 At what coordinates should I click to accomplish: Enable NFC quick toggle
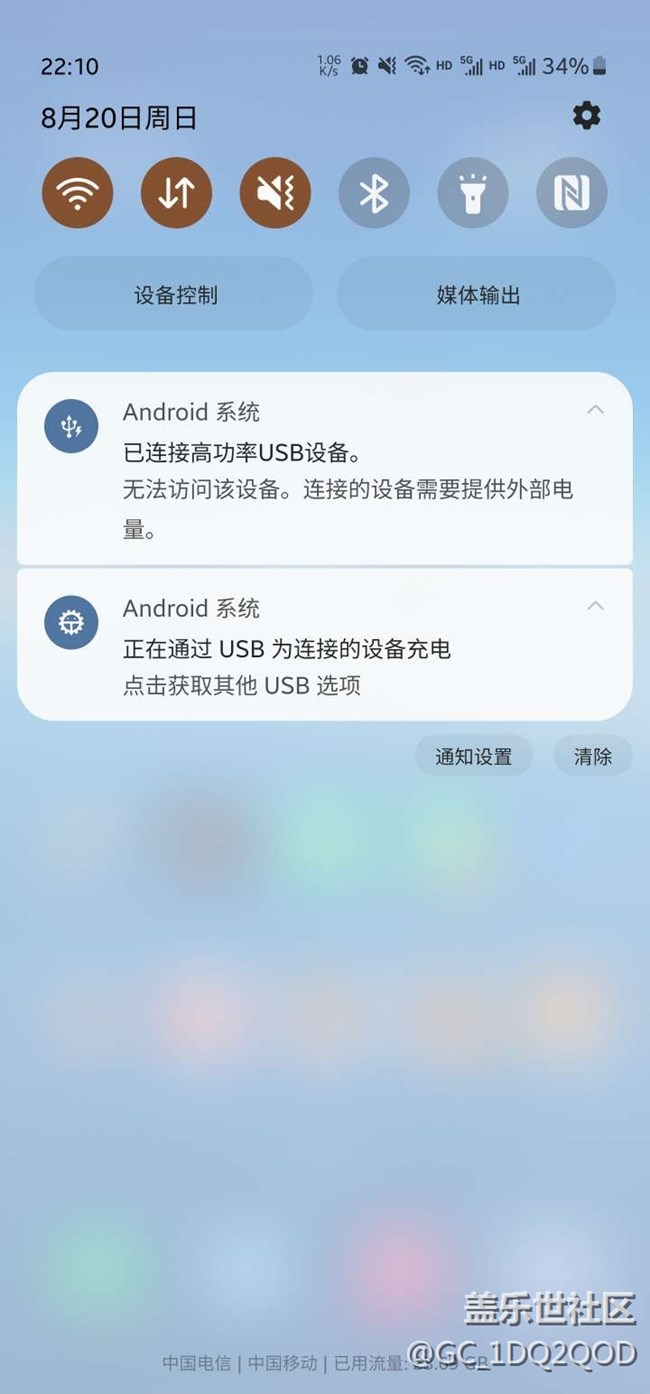[x=572, y=193]
